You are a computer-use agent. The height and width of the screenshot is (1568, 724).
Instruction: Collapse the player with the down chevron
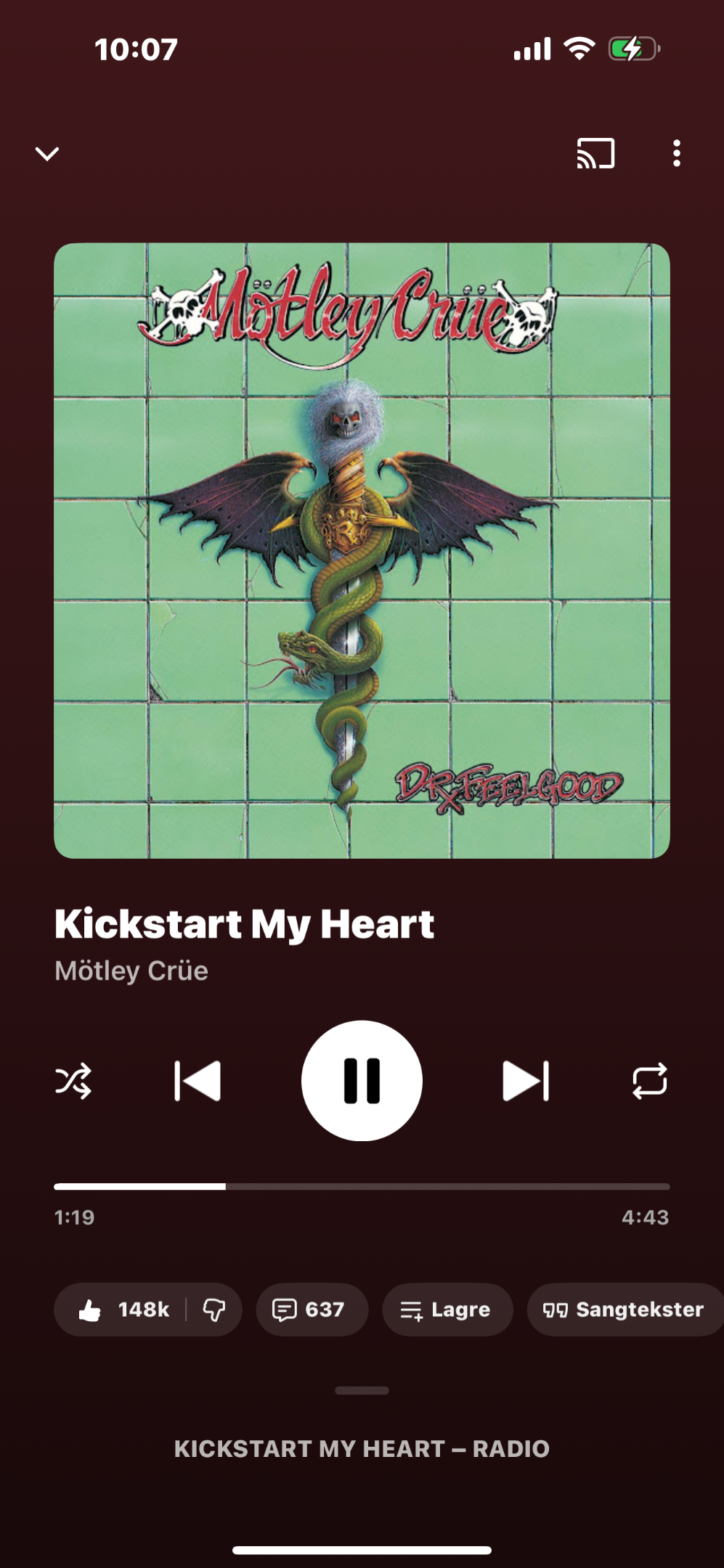pyautogui.click(x=47, y=153)
